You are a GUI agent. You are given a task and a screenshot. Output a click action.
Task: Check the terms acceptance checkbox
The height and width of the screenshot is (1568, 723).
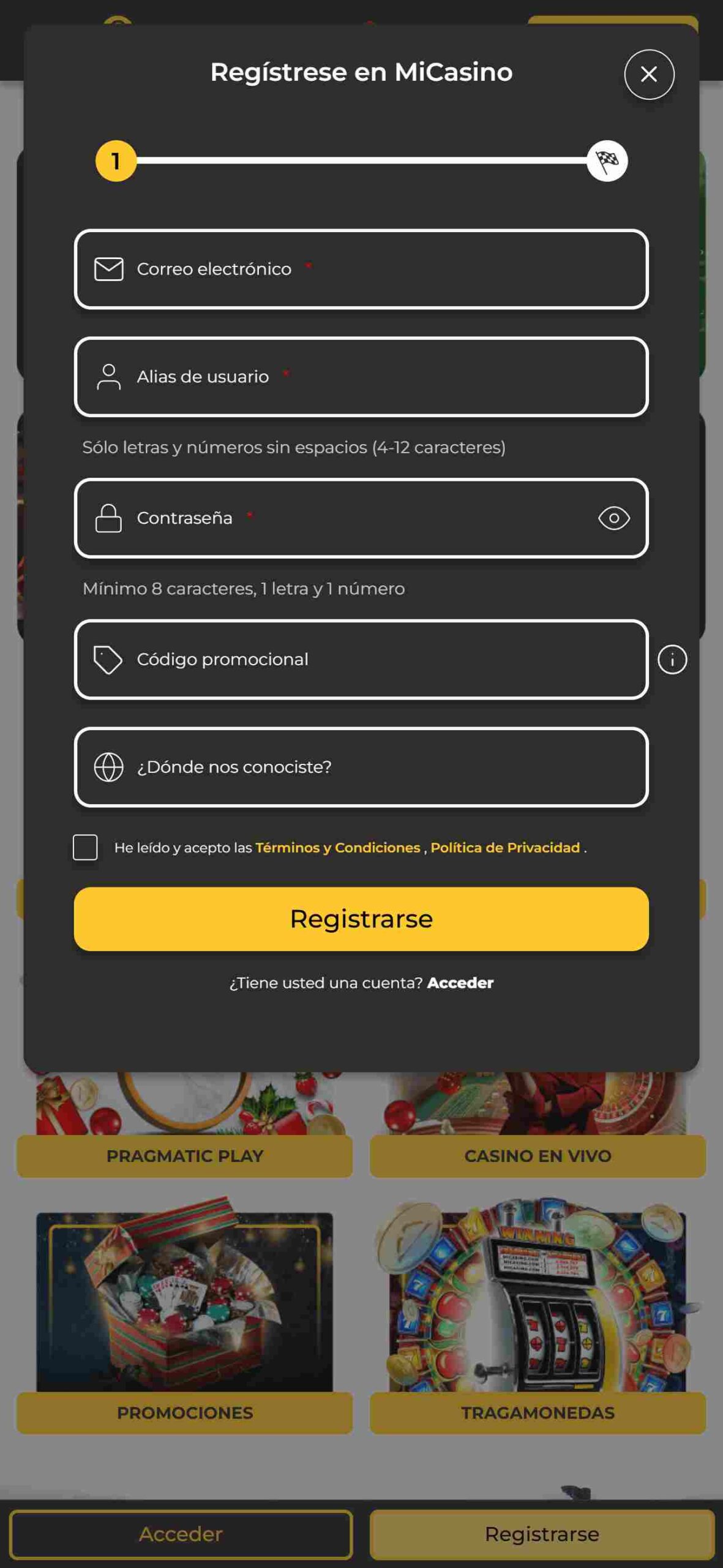[x=85, y=847]
